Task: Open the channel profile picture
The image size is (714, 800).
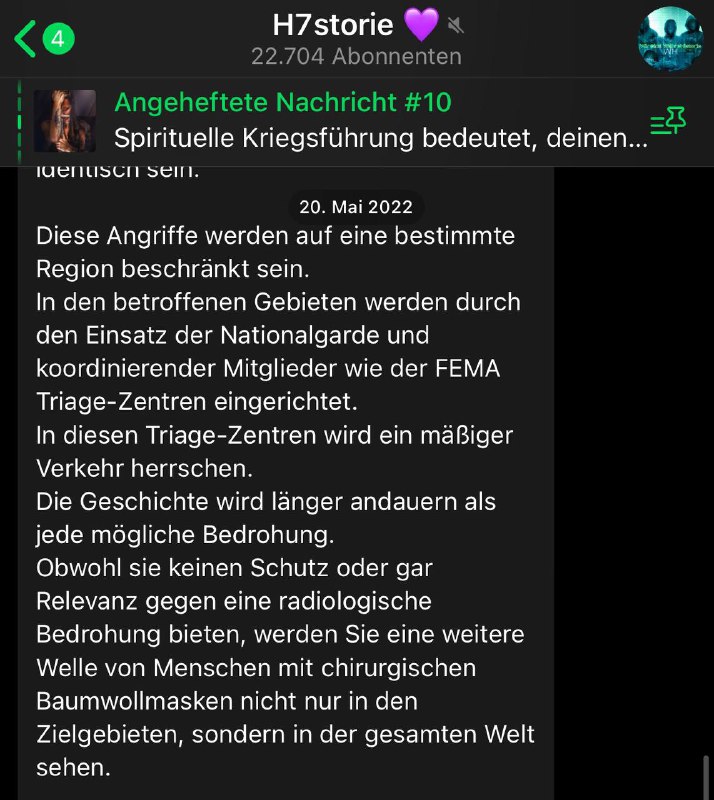Action: [669, 39]
